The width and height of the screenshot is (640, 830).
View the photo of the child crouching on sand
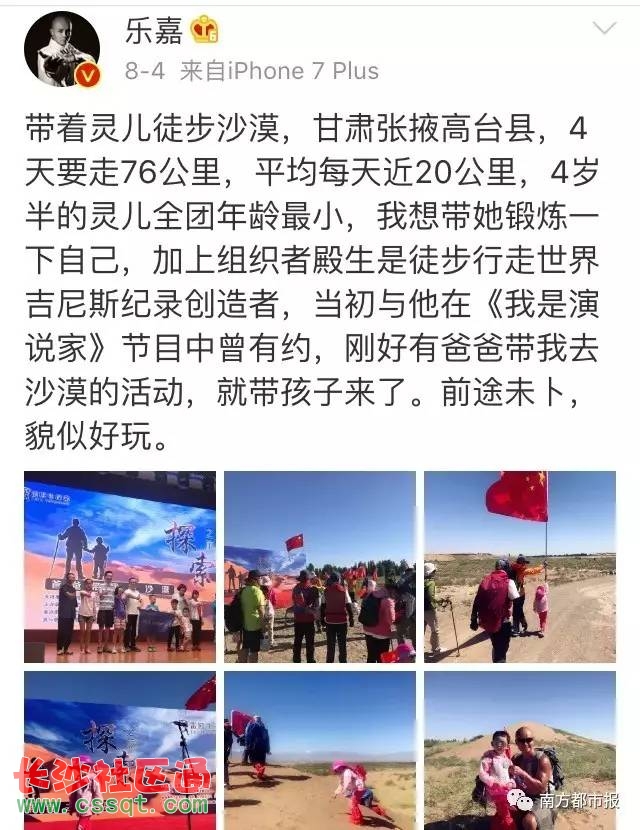319,750
